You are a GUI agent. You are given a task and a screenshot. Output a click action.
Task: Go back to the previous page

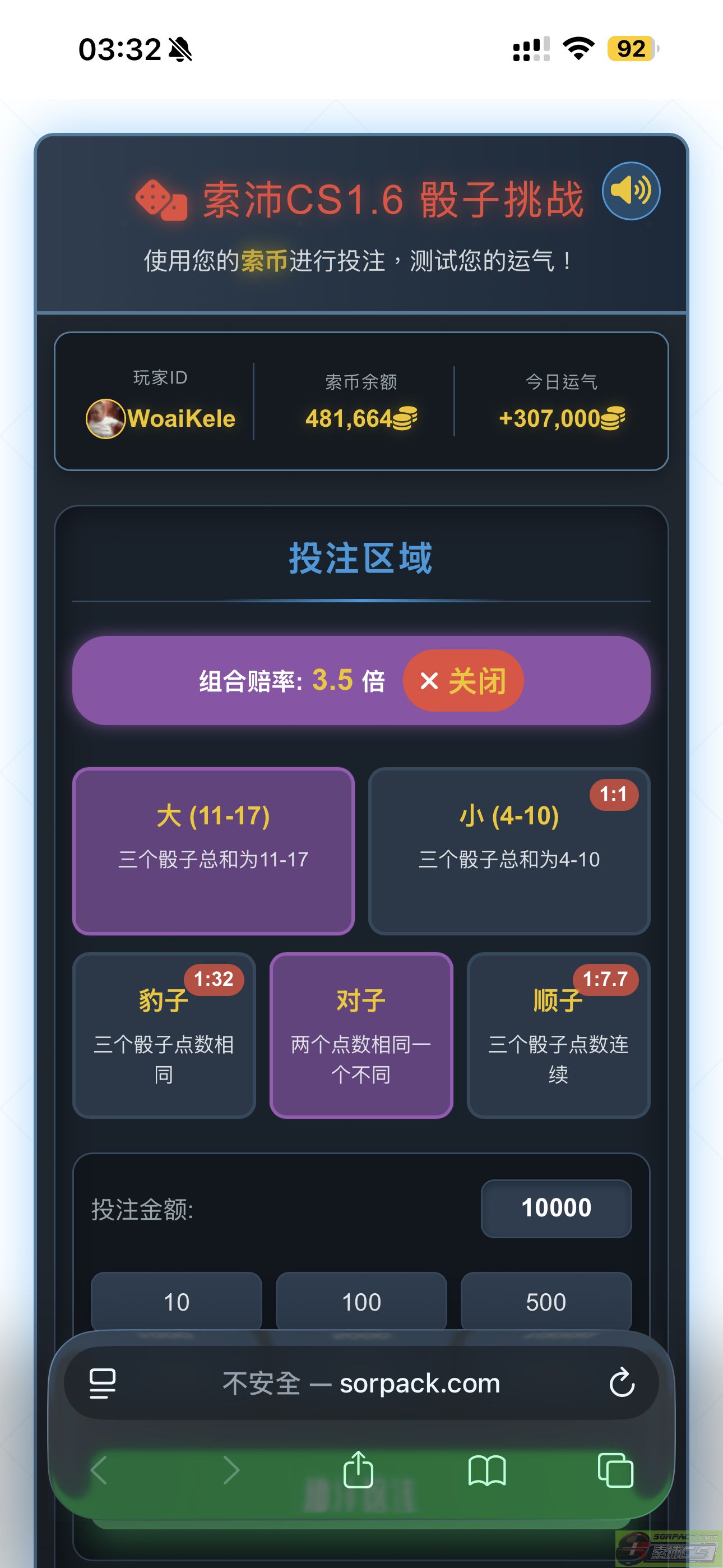99,1470
